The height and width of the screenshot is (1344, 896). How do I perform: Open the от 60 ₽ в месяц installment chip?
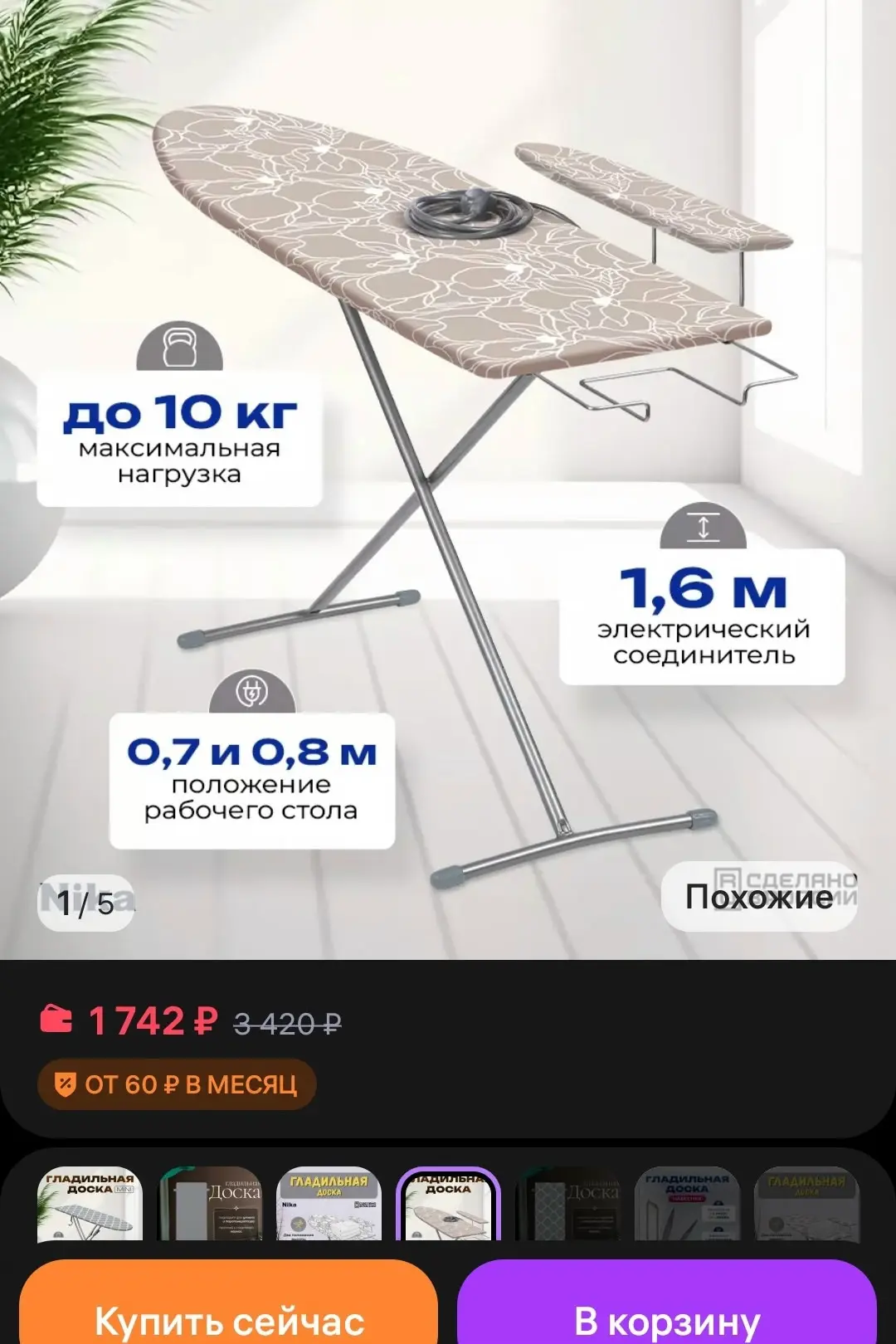177,1084
